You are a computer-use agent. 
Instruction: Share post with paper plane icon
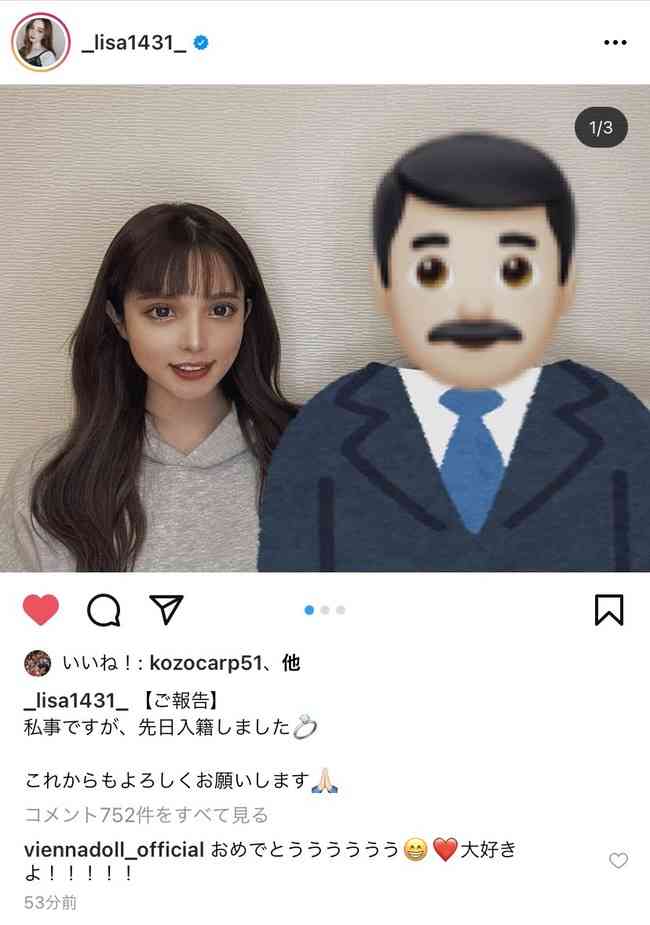point(166,609)
